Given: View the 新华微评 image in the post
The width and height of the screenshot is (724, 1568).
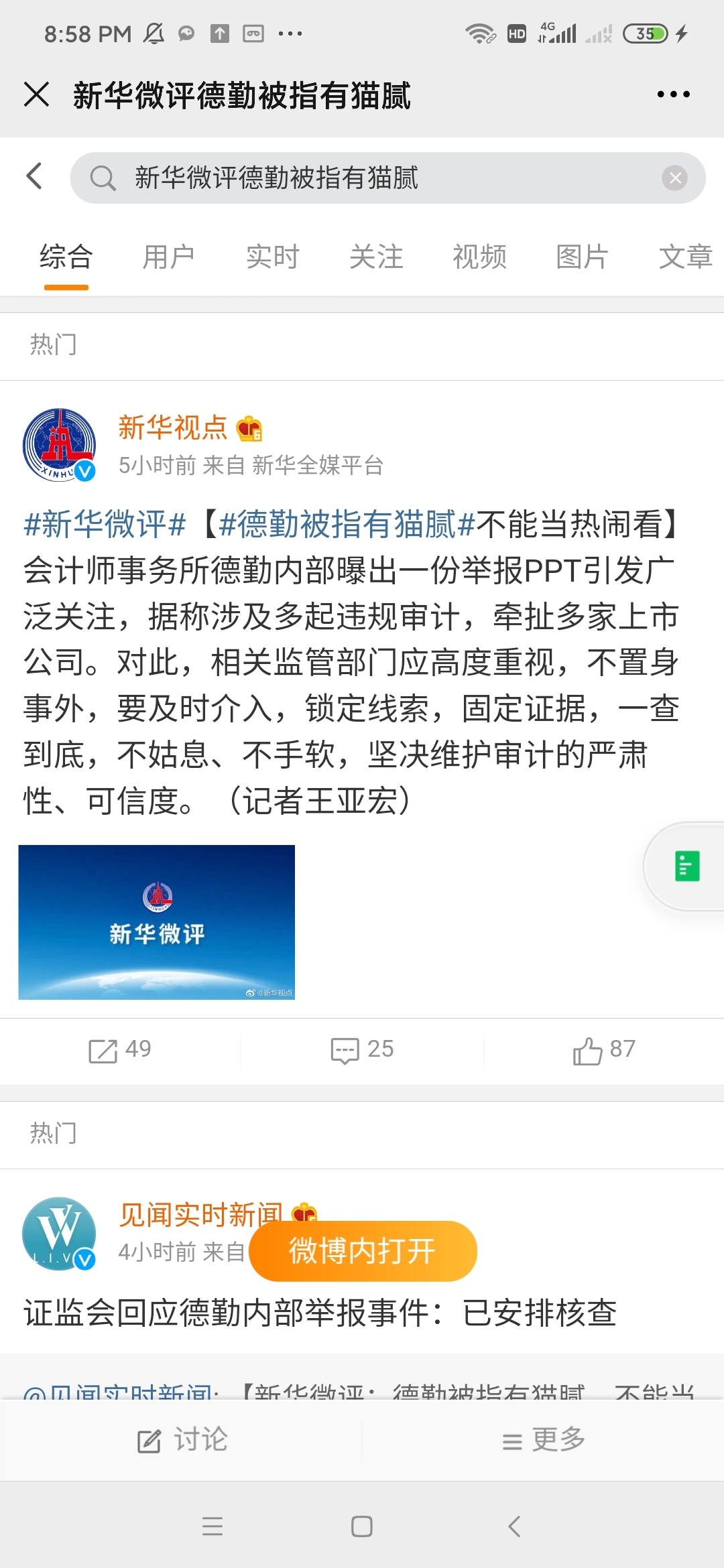Looking at the screenshot, I should pyautogui.click(x=156, y=922).
